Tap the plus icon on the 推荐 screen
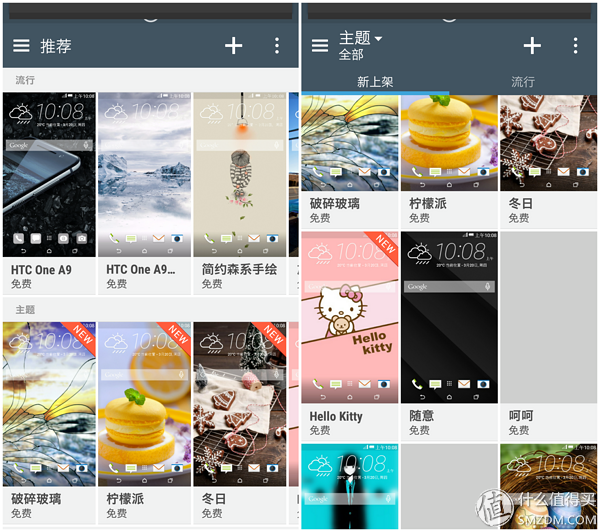The image size is (600, 532). tap(233, 46)
